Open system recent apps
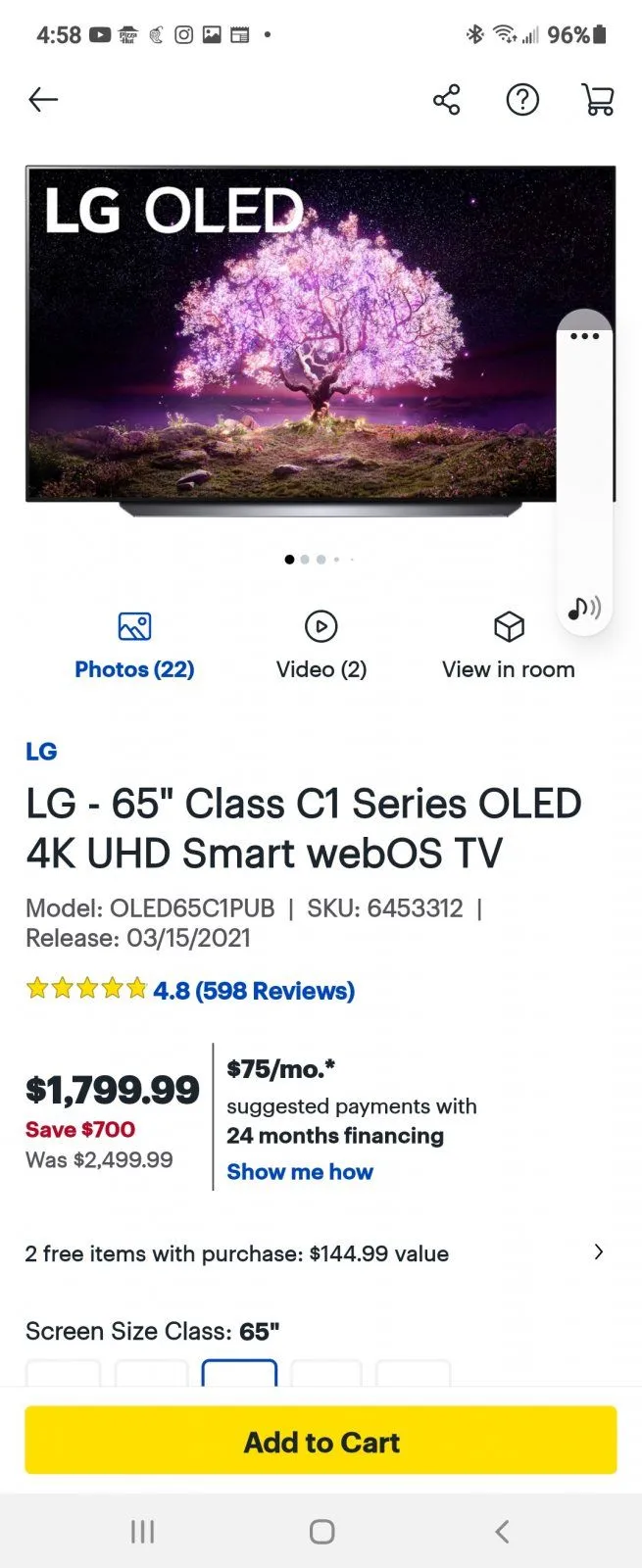This screenshot has height=1568, width=642. 143,1532
